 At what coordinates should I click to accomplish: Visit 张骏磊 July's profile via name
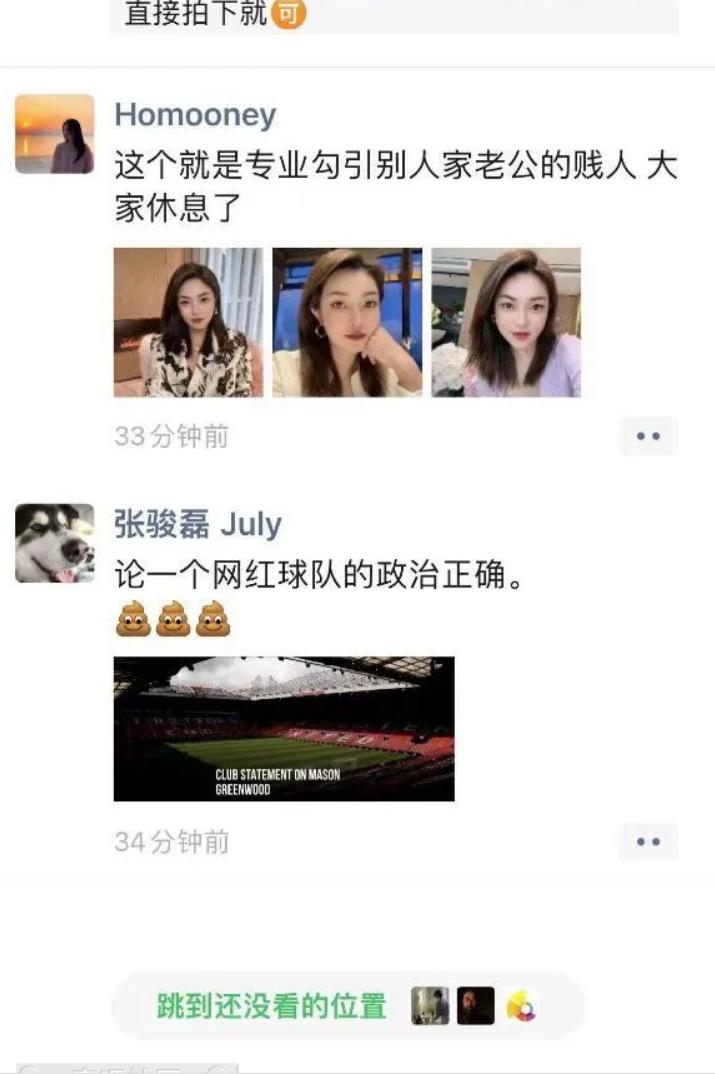point(197,524)
